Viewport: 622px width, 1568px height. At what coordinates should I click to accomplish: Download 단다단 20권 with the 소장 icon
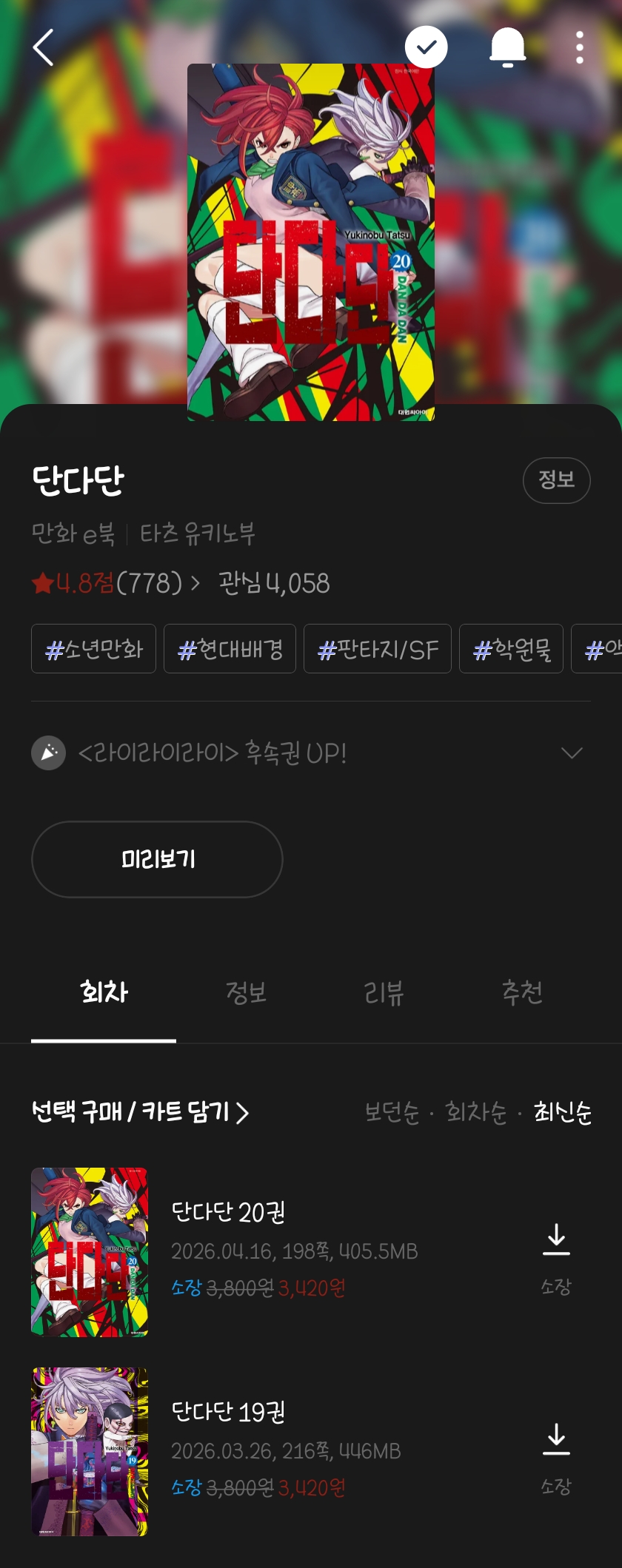(556, 1251)
